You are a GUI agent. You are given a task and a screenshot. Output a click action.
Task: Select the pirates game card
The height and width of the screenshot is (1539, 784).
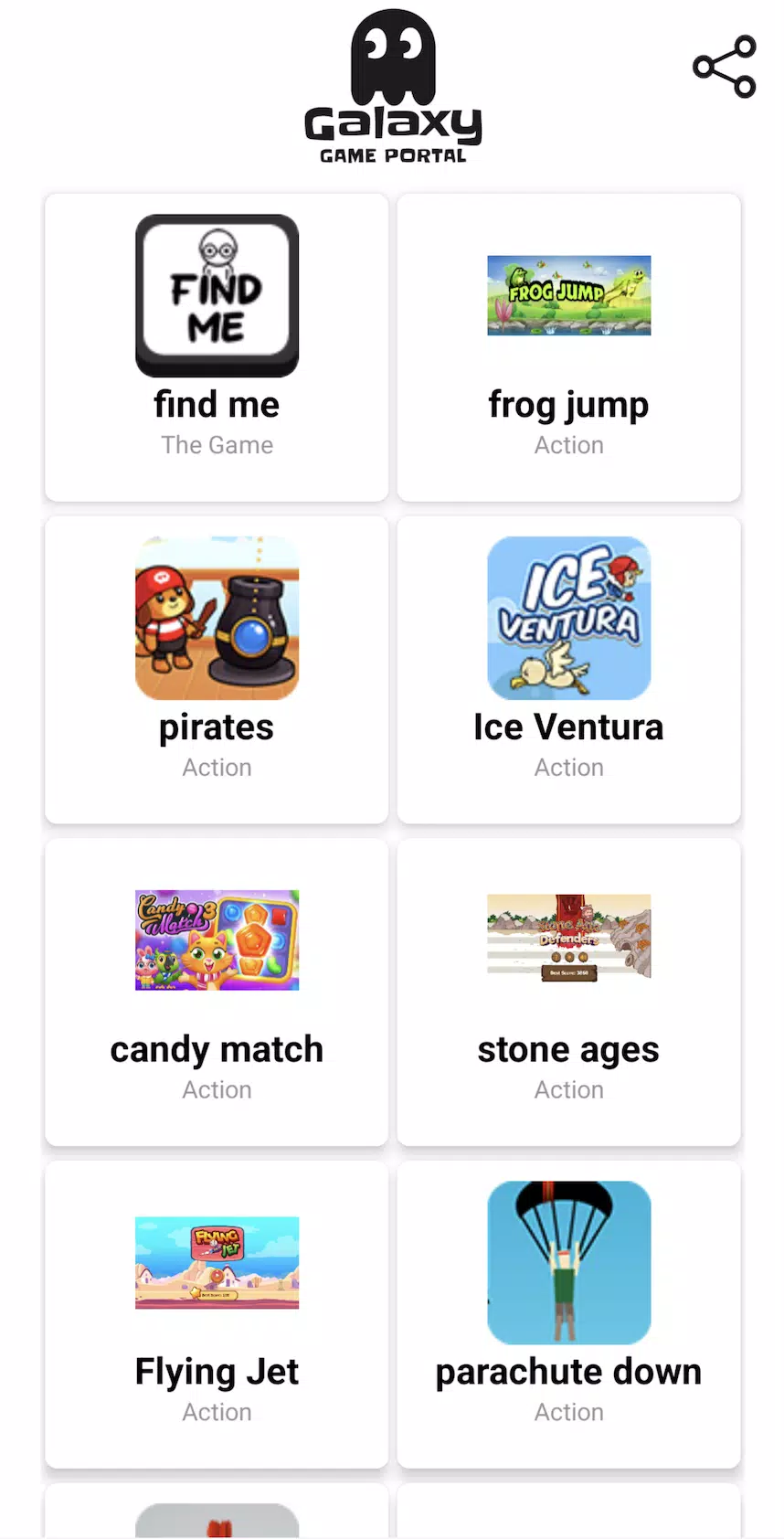[217, 670]
